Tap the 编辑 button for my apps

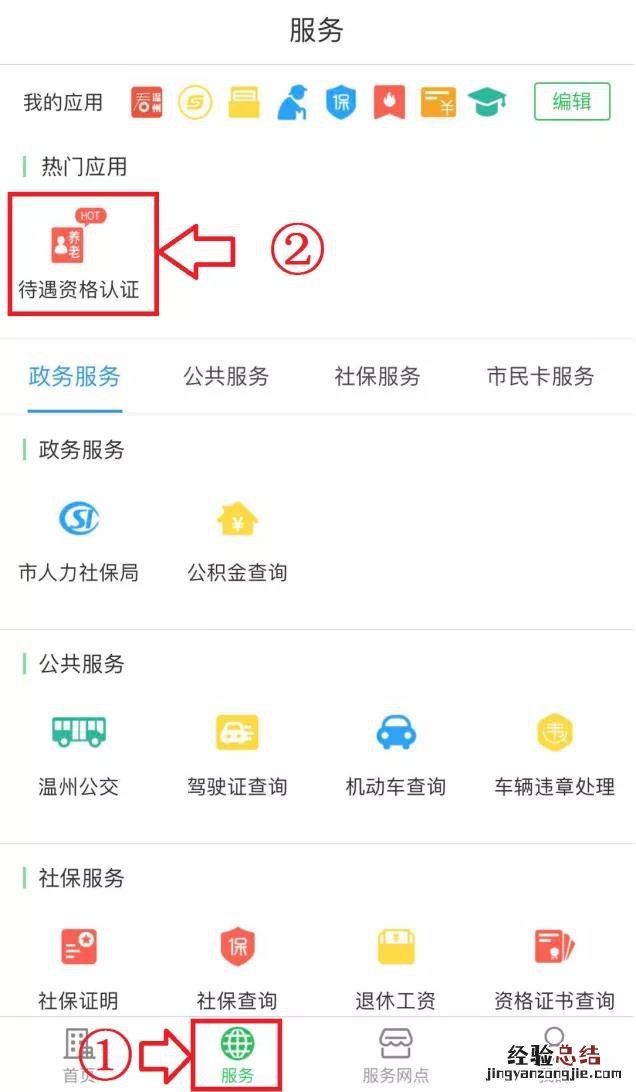coord(571,101)
